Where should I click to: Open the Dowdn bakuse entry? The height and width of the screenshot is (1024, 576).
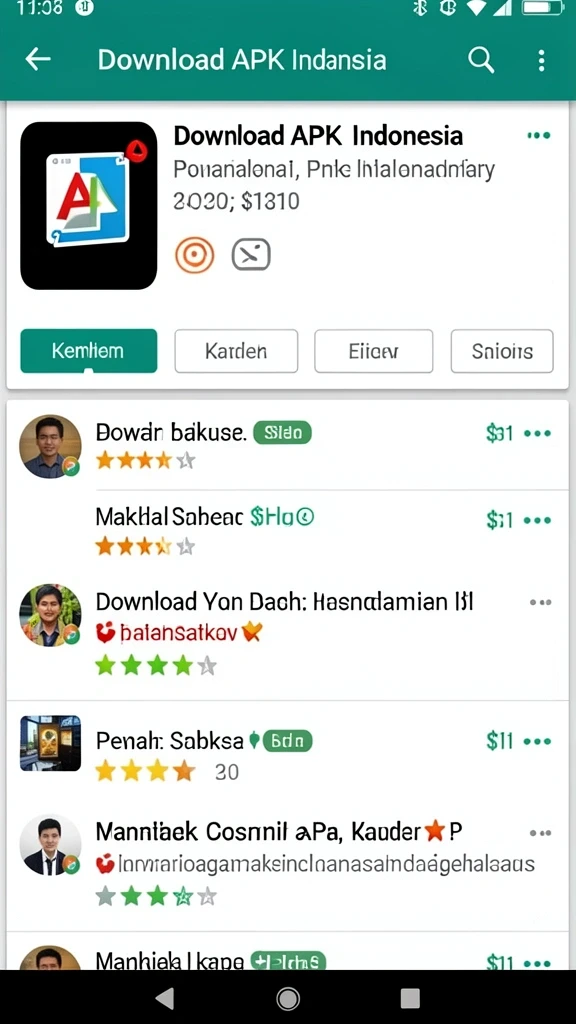287,446
